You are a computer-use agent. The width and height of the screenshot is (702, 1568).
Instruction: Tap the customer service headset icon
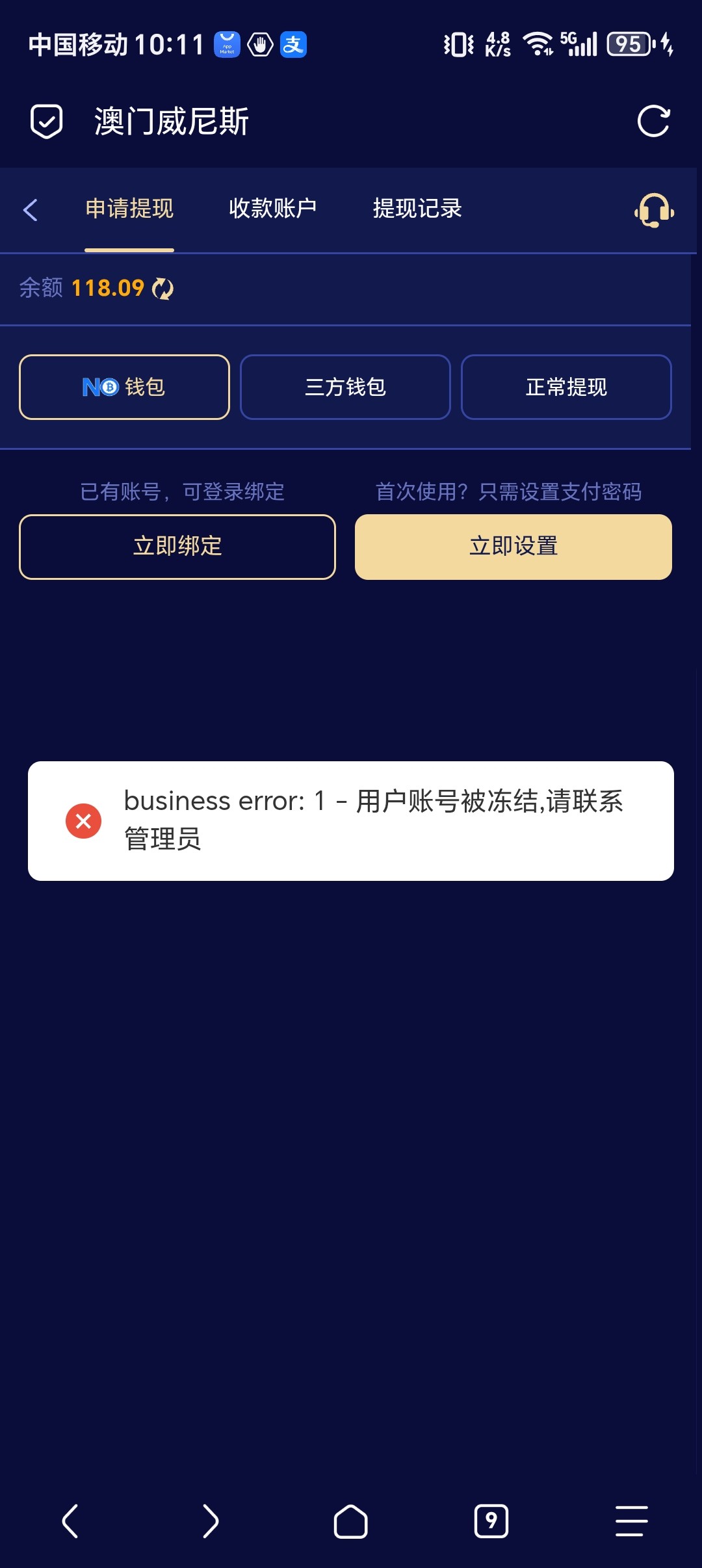click(653, 210)
